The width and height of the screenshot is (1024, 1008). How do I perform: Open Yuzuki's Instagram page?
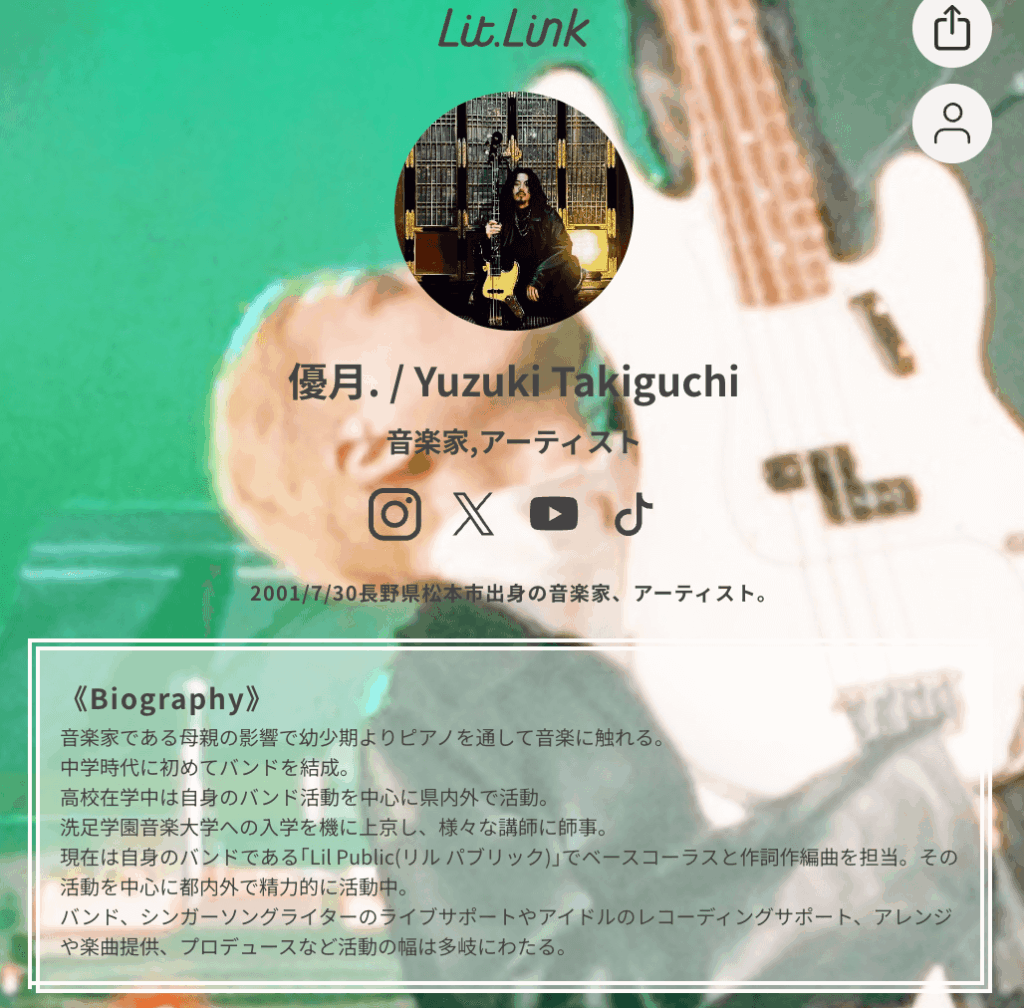[395, 514]
